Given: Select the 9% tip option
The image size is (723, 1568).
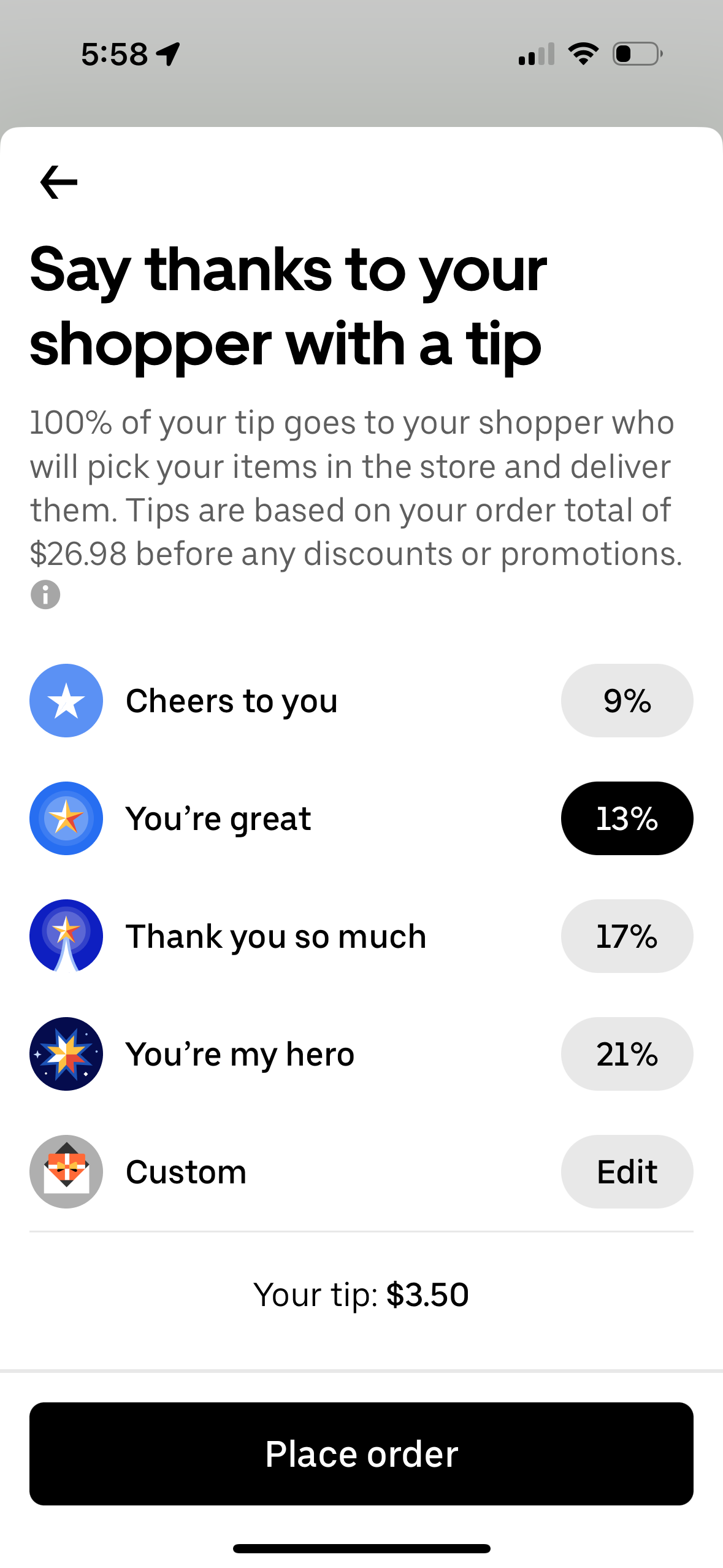Looking at the screenshot, I should click(x=627, y=701).
